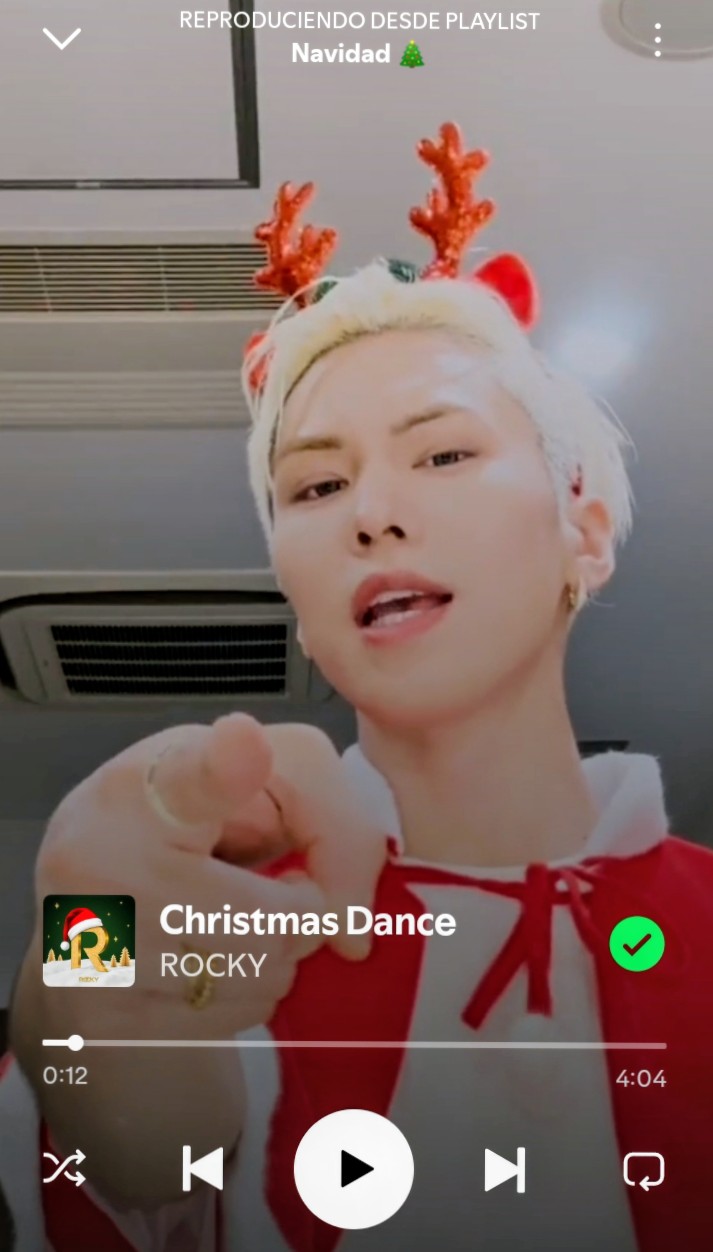This screenshot has height=1252, width=713.
Task: Skip to the next track
Action: 504,1169
